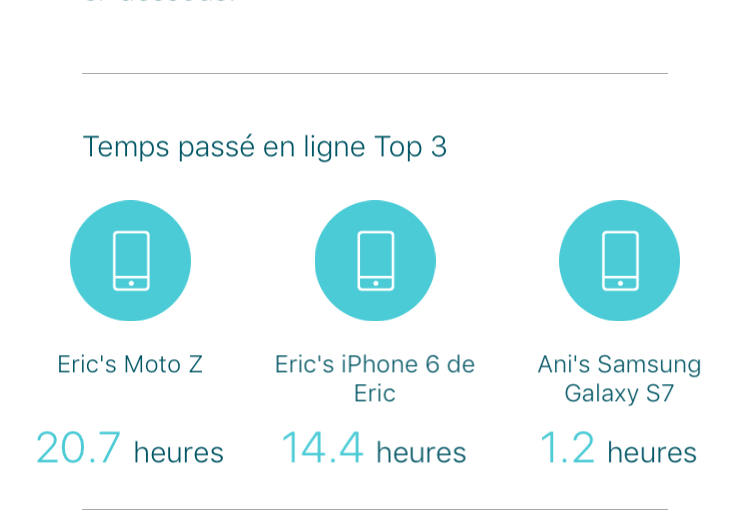This screenshot has width=750, height=525.
Task: Open Eric's iPhone 6 de Eric device
Action: point(375,260)
